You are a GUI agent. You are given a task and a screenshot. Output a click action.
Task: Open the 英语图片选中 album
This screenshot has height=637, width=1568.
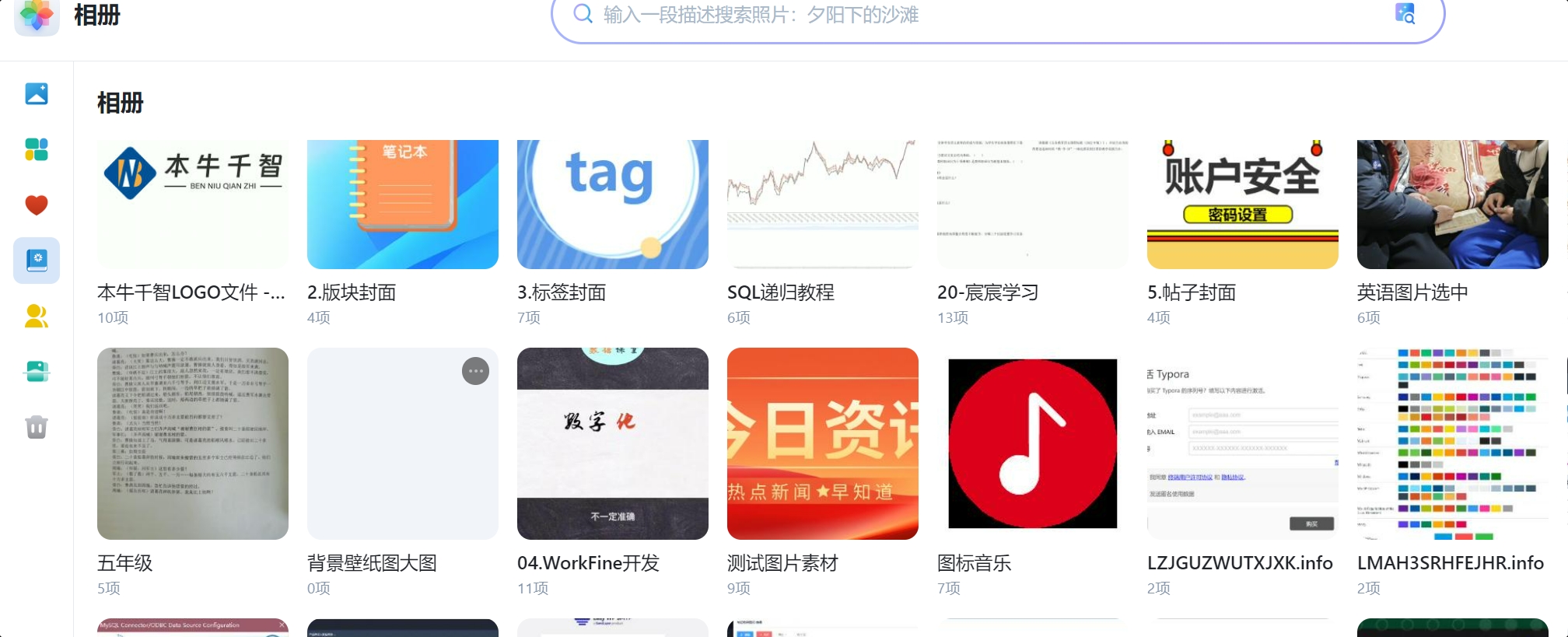(x=1452, y=205)
